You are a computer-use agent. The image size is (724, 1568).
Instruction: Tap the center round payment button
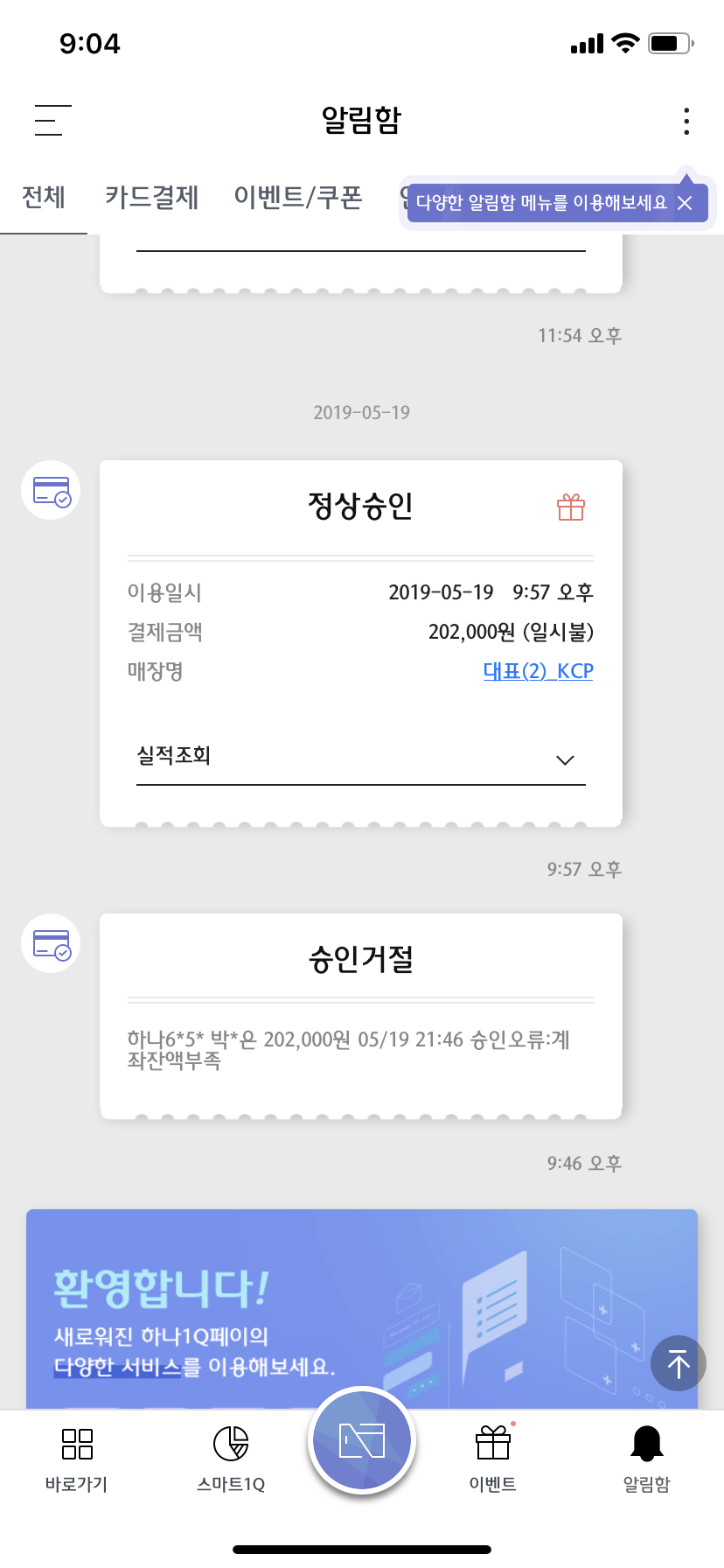point(362,1440)
